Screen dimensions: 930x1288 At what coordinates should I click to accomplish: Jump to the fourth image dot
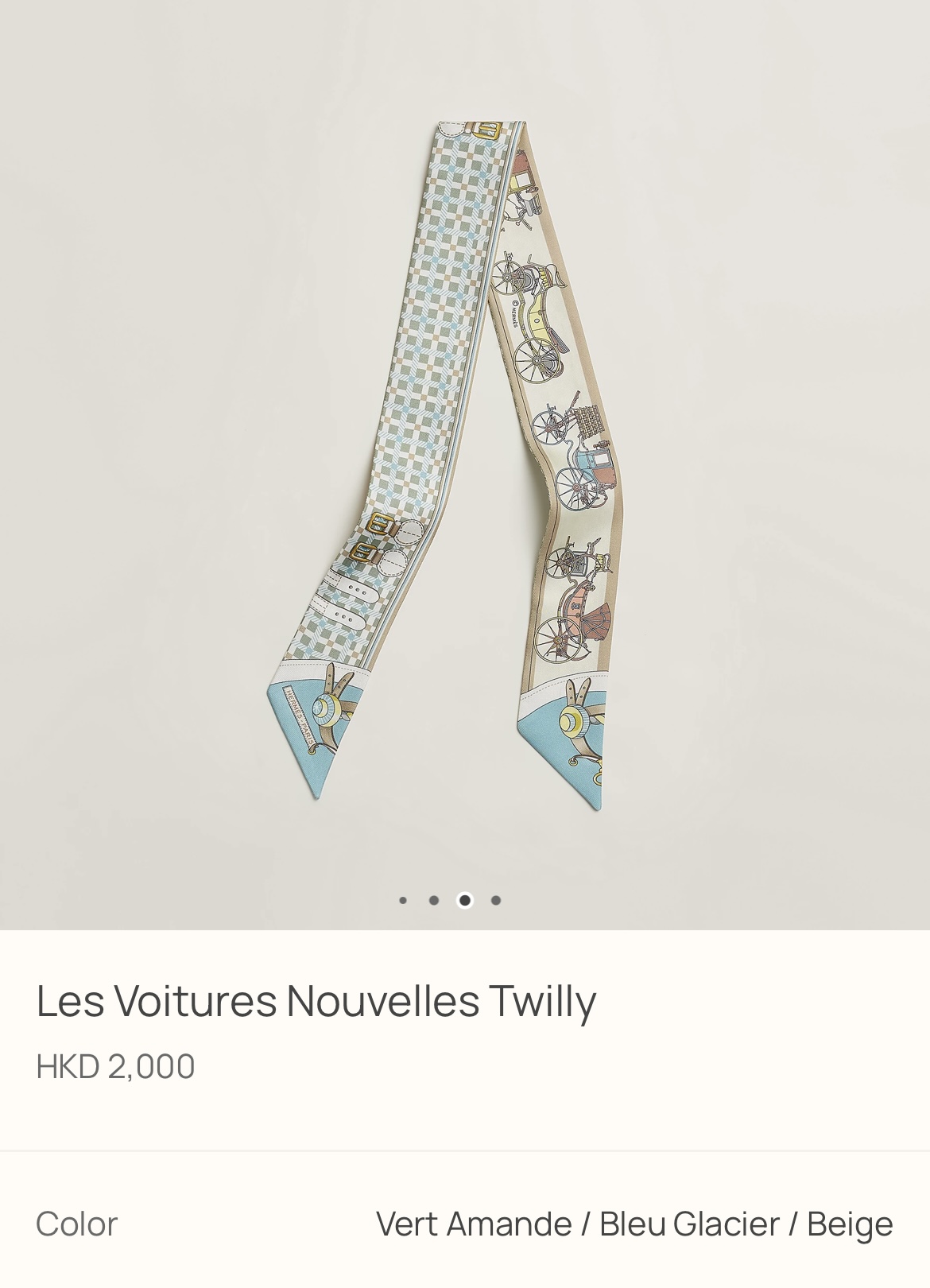point(496,901)
